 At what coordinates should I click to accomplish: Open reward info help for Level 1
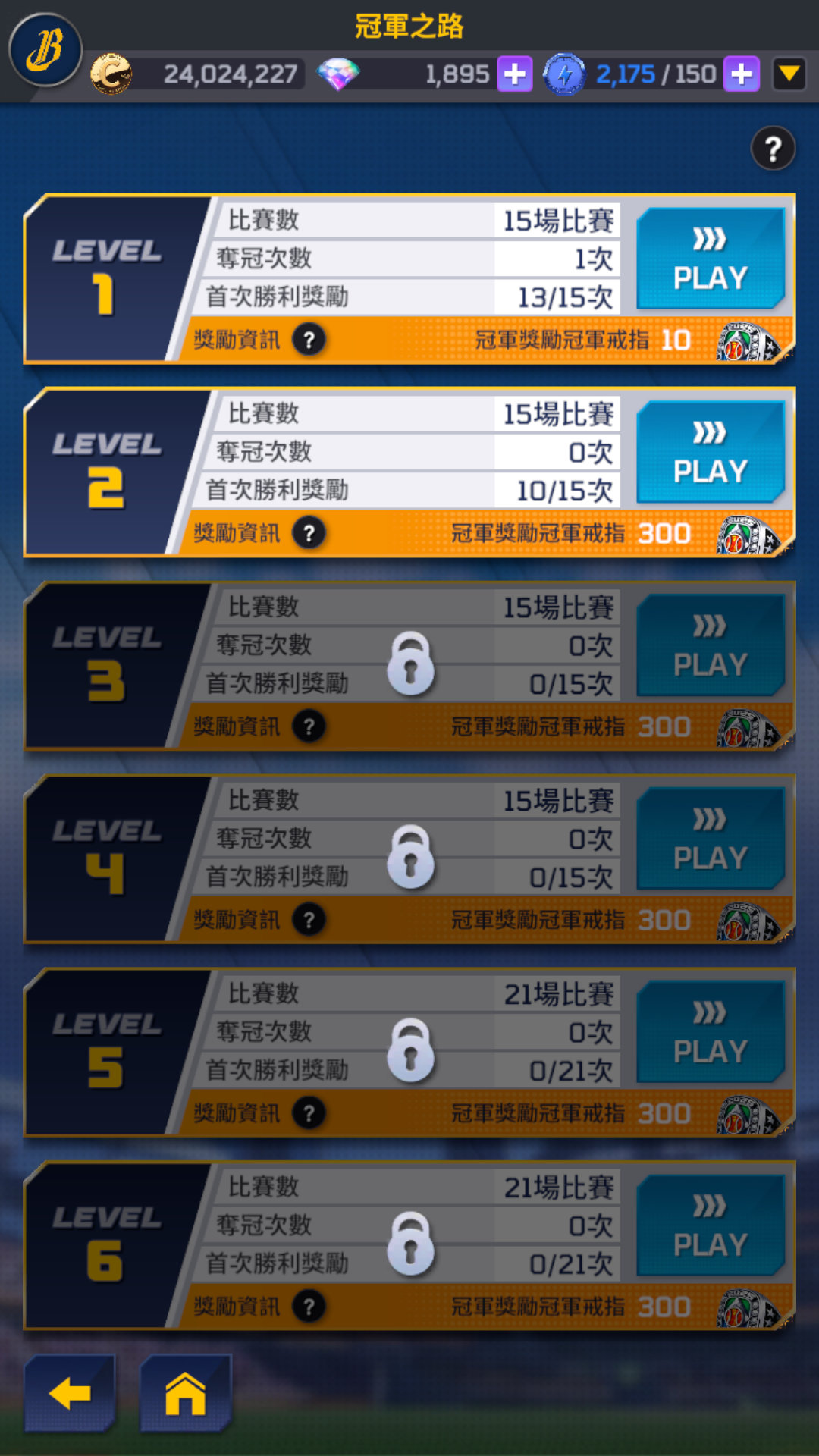309,340
